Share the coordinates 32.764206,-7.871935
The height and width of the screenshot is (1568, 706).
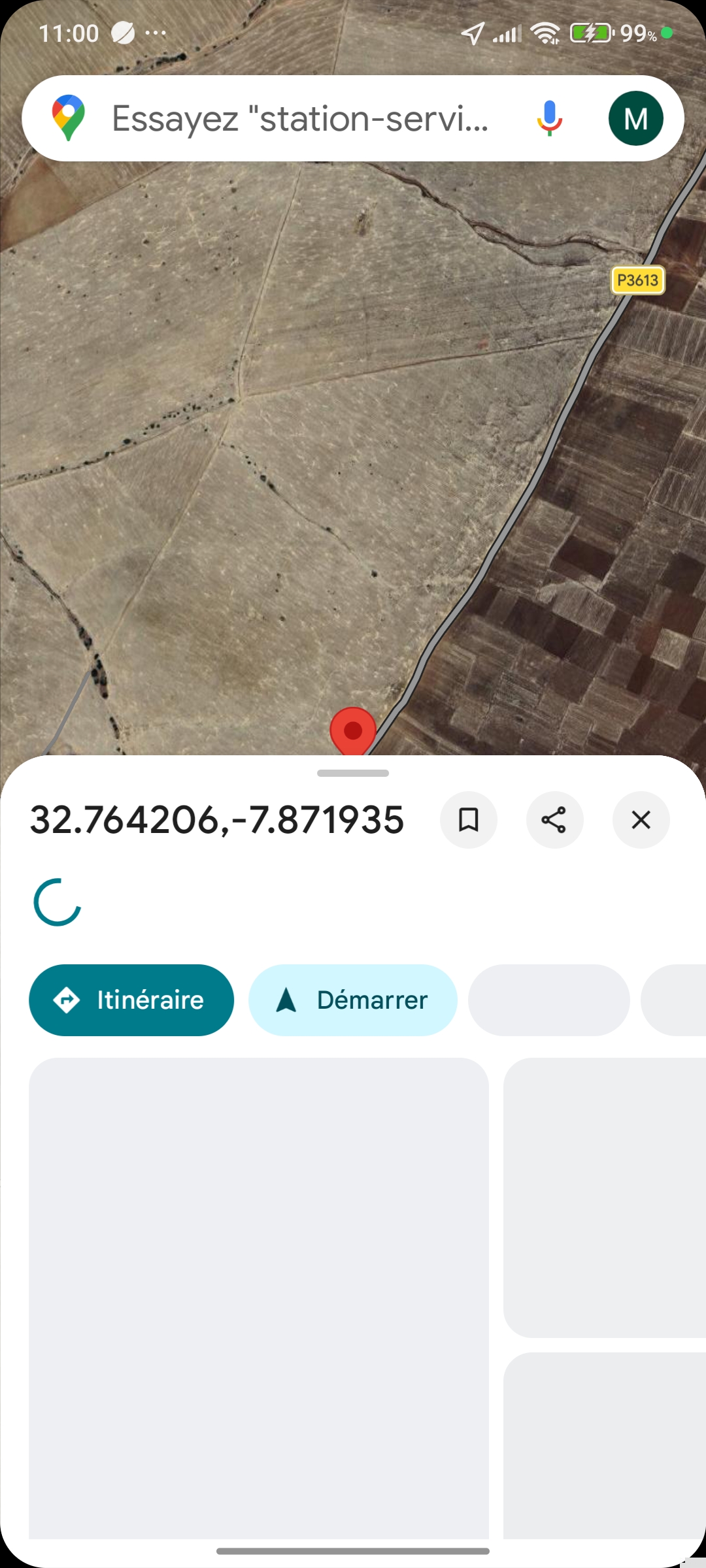(554, 820)
